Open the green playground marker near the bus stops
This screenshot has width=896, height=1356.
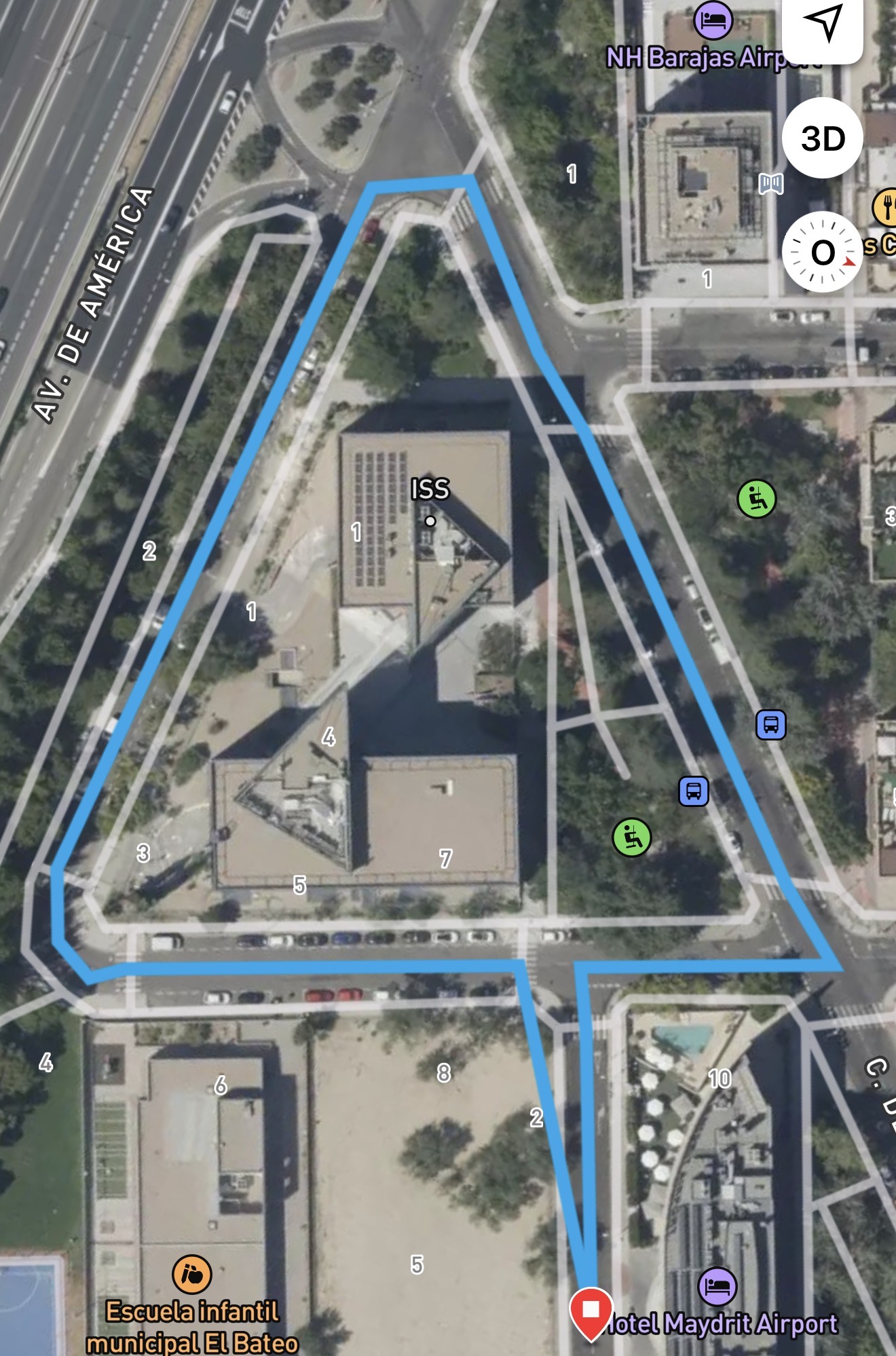pos(632,837)
